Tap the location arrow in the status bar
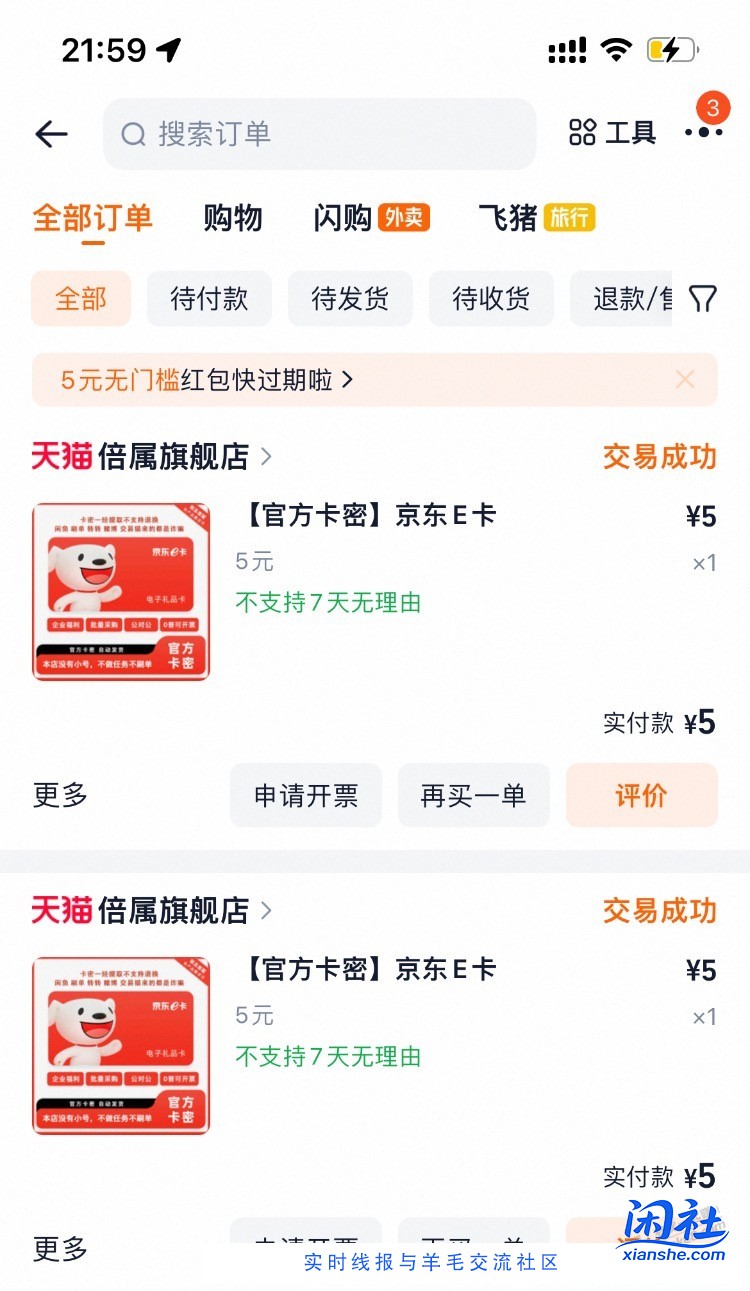 (x=166, y=49)
